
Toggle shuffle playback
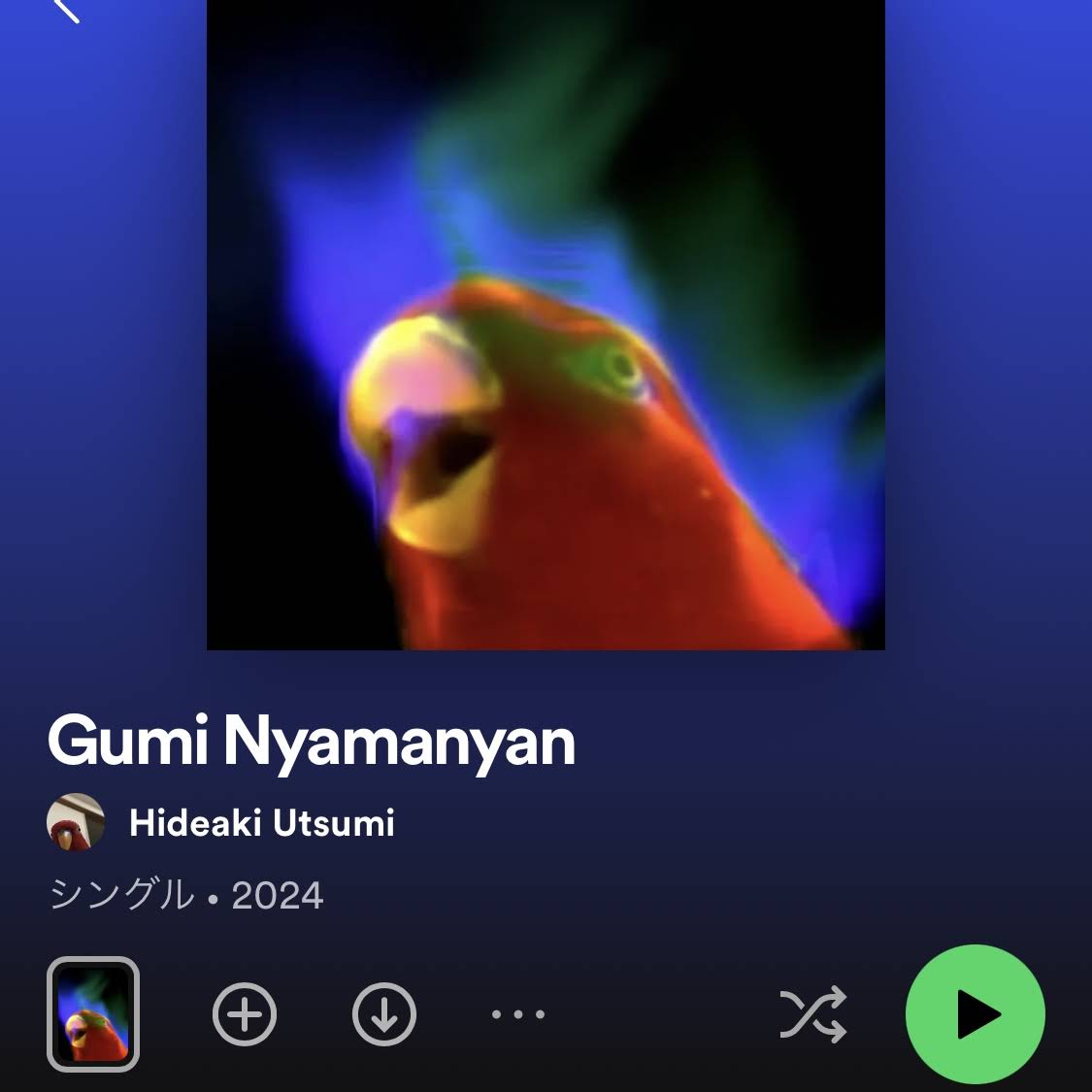[813, 1015]
